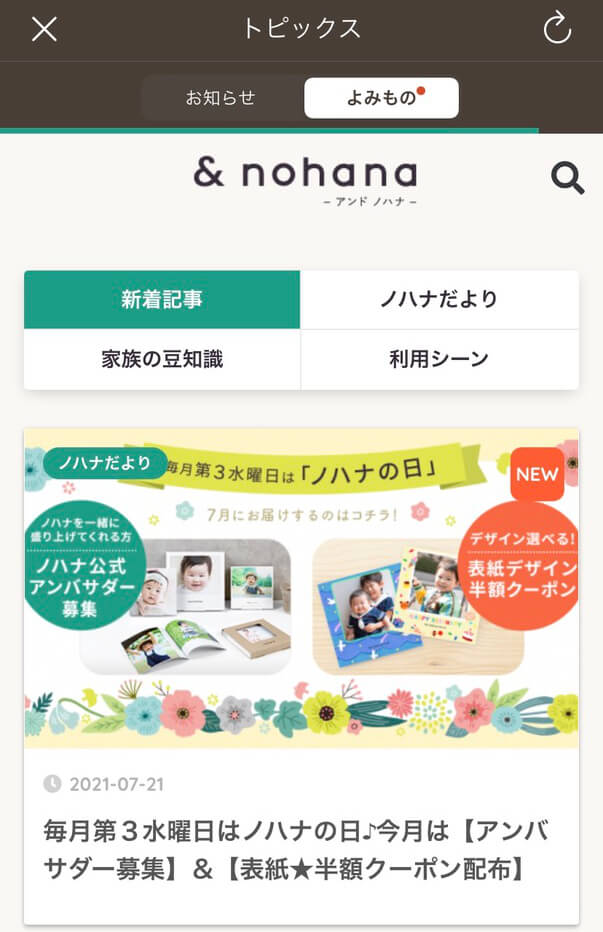Select the よみもの tab
This screenshot has width=603, height=932.
381,98
